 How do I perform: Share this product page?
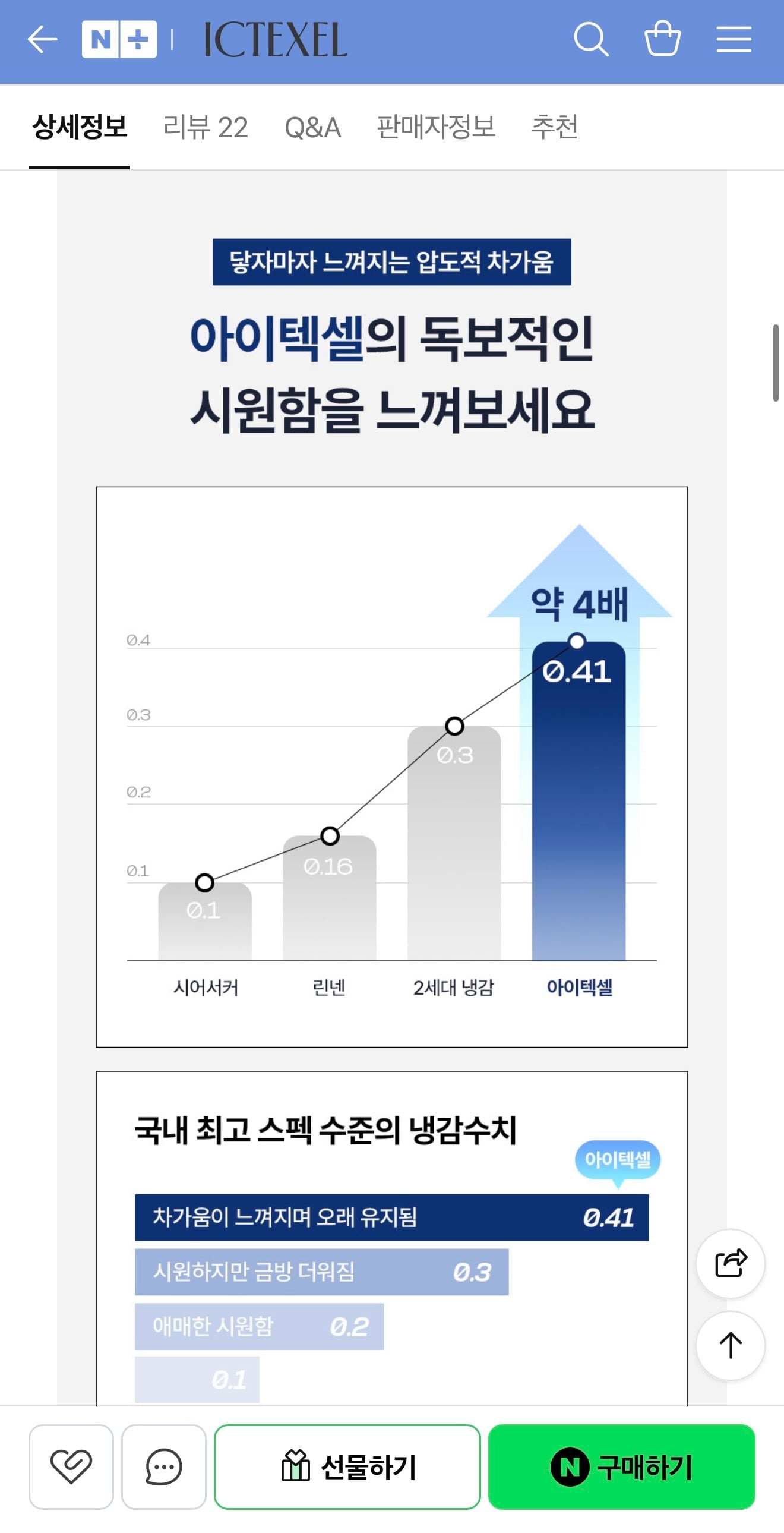click(731, 1263)
